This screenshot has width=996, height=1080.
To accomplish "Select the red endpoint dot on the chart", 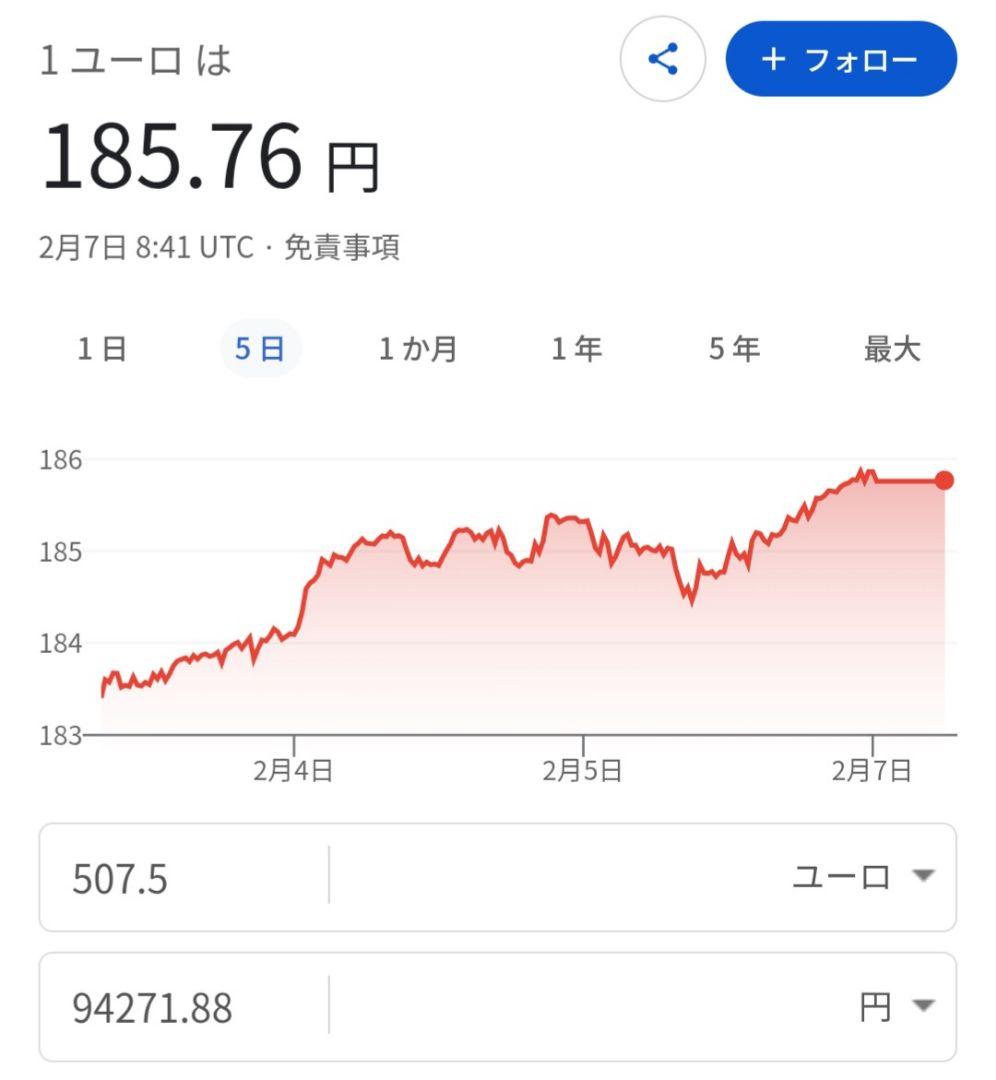I will click(x=944, y=481).
